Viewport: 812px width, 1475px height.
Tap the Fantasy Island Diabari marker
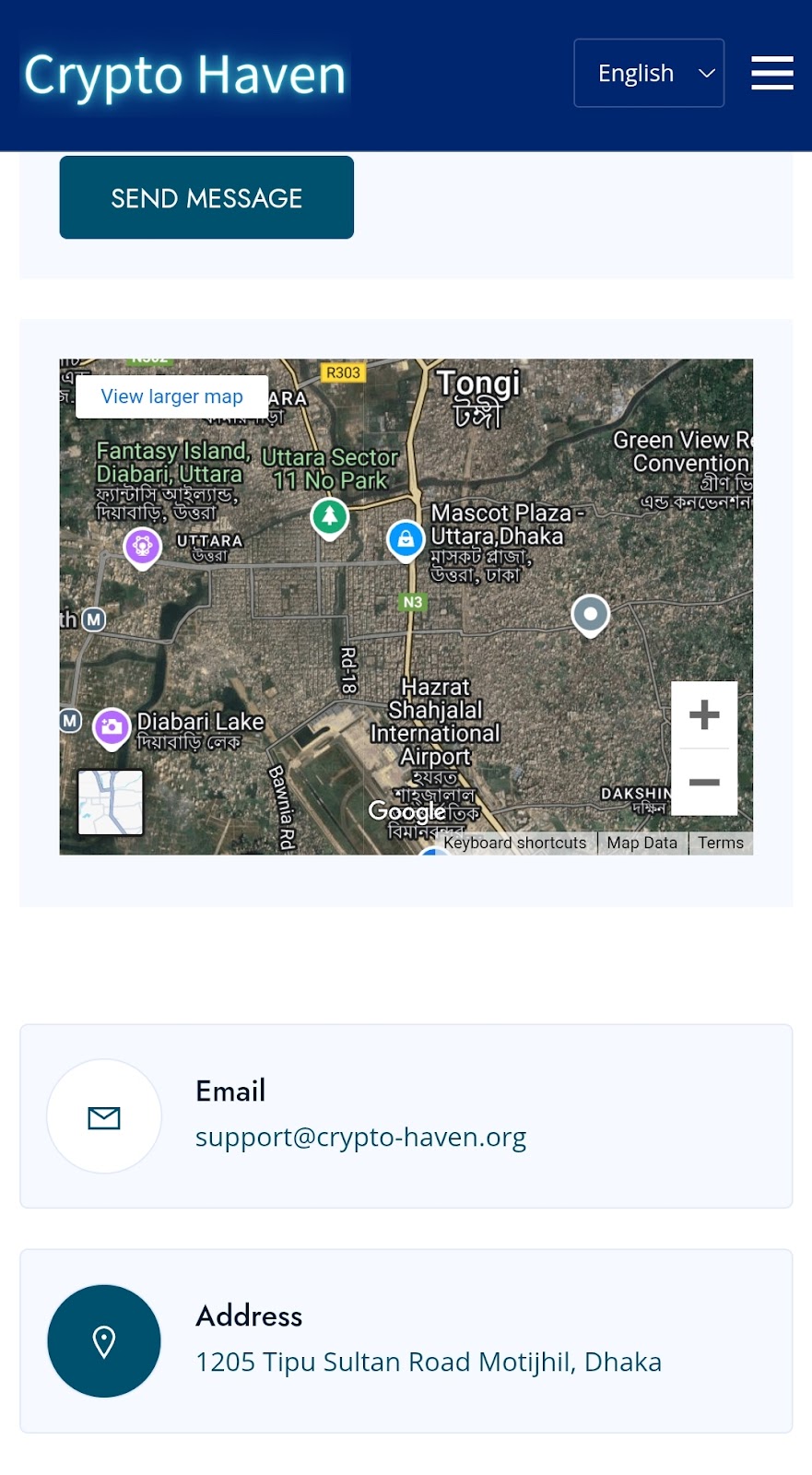[x=142, y=547]
